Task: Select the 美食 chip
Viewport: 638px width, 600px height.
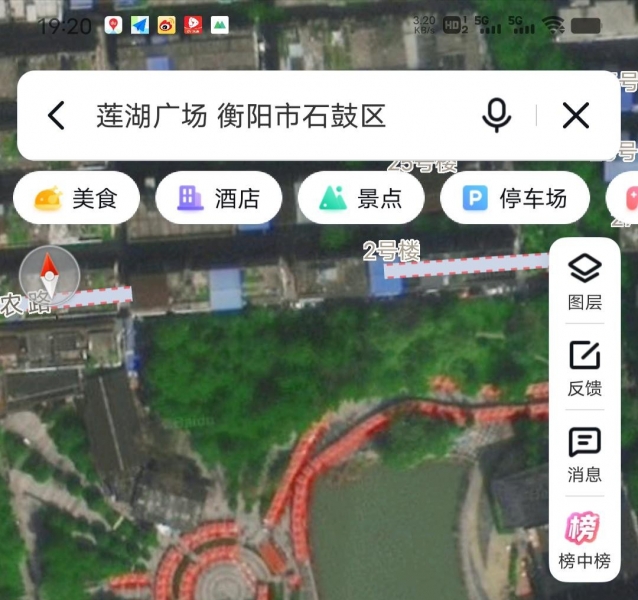Action: [x=76, y=199]
